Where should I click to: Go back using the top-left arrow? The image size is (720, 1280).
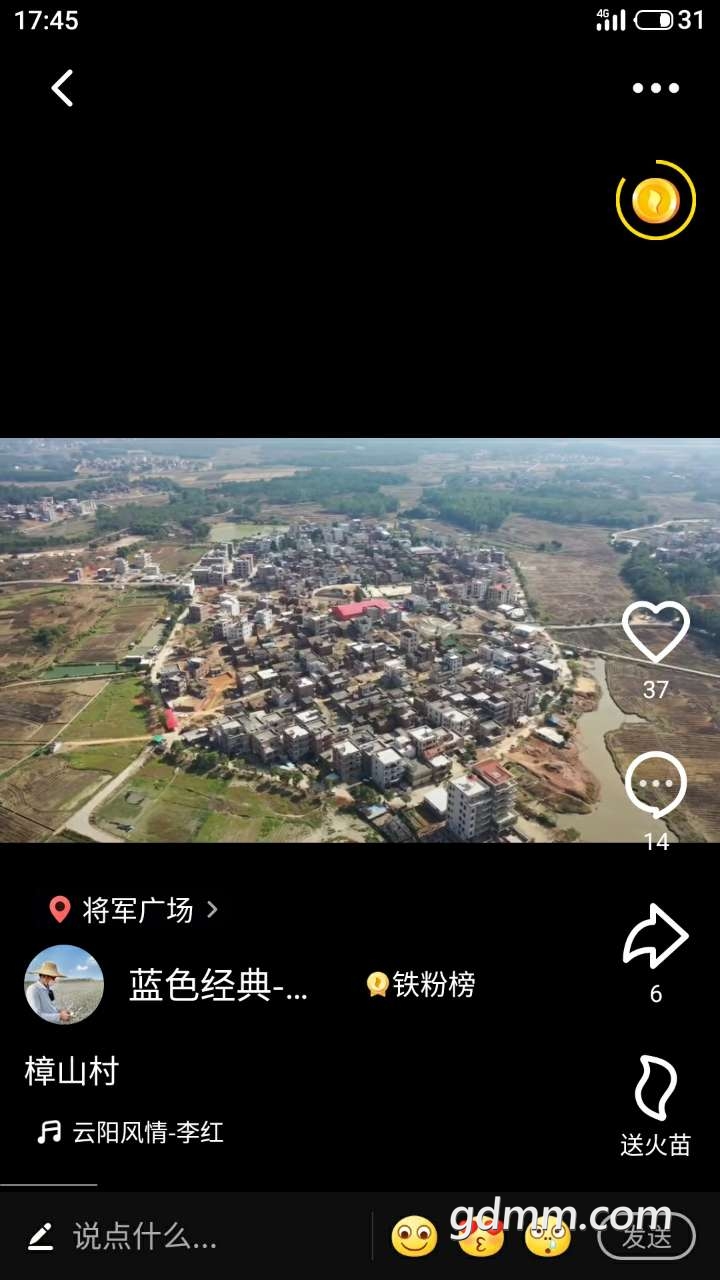pyautogui.click(x=62, y=88)
